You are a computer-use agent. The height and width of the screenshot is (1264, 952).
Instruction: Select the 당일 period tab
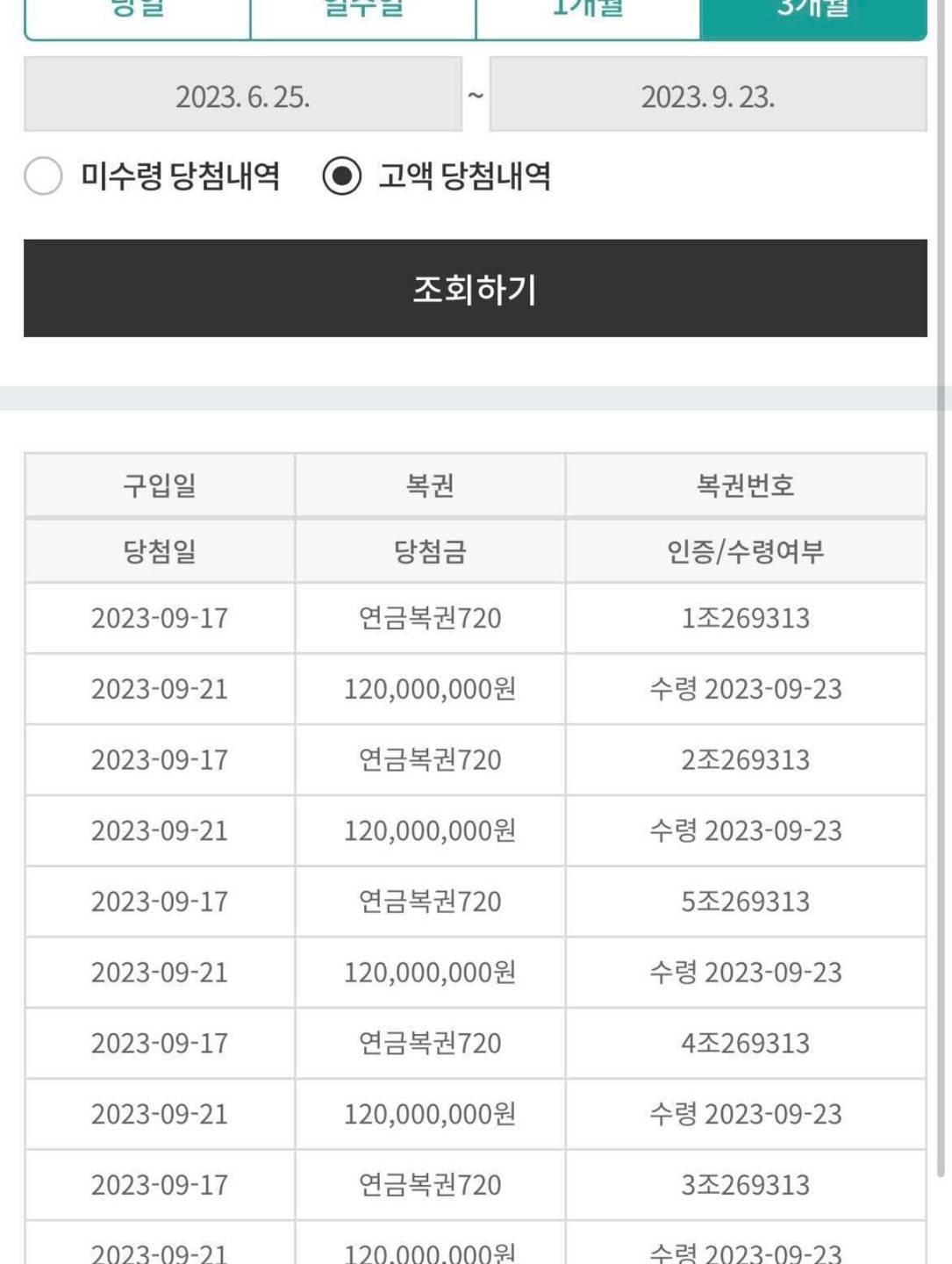[x=138, y=16]
